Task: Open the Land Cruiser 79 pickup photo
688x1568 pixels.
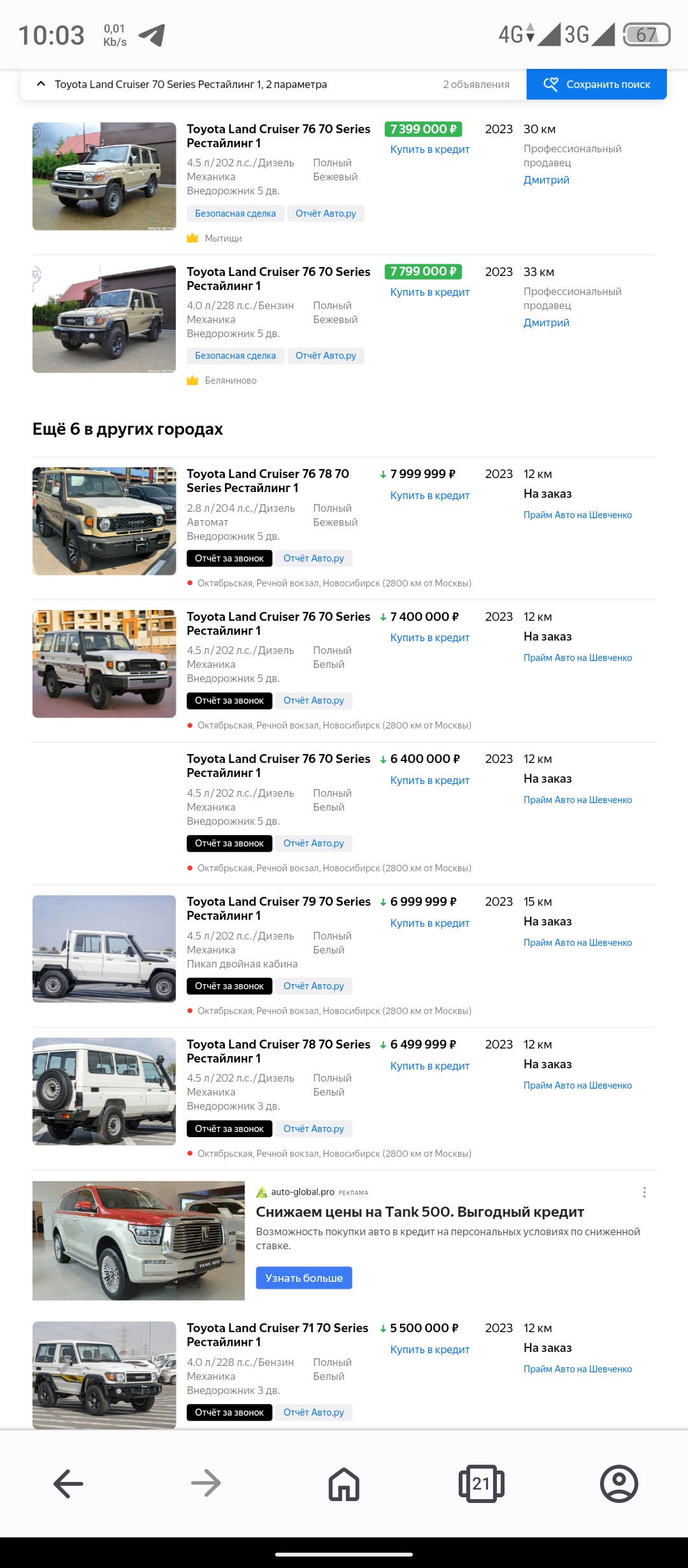Action: pyautogui.click(x=104, y=948)
